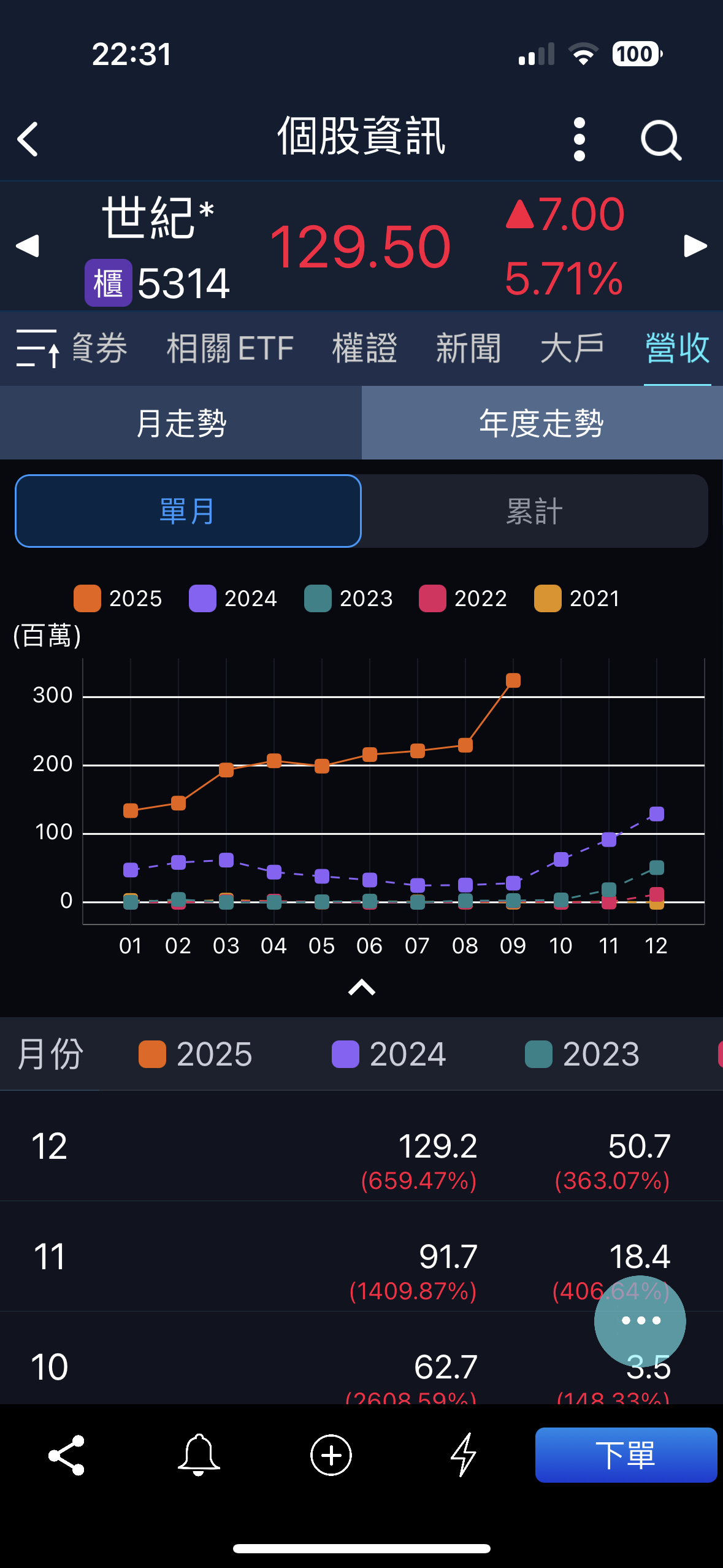Share this stock page
The image size is (723, 1568).
[66, 1455]
